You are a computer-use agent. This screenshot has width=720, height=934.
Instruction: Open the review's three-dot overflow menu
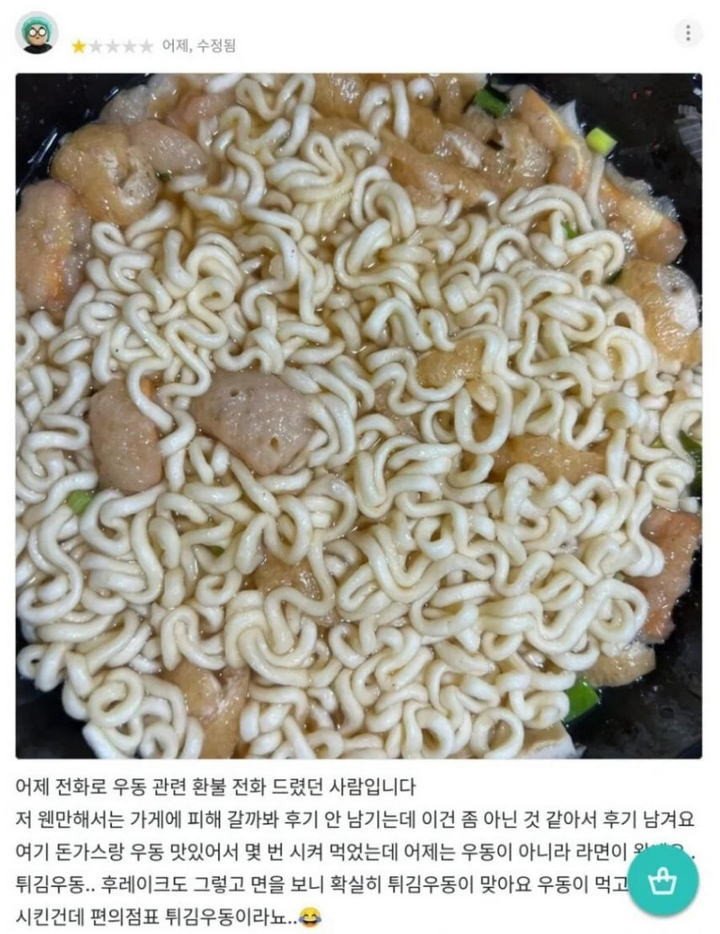(687, 32)
